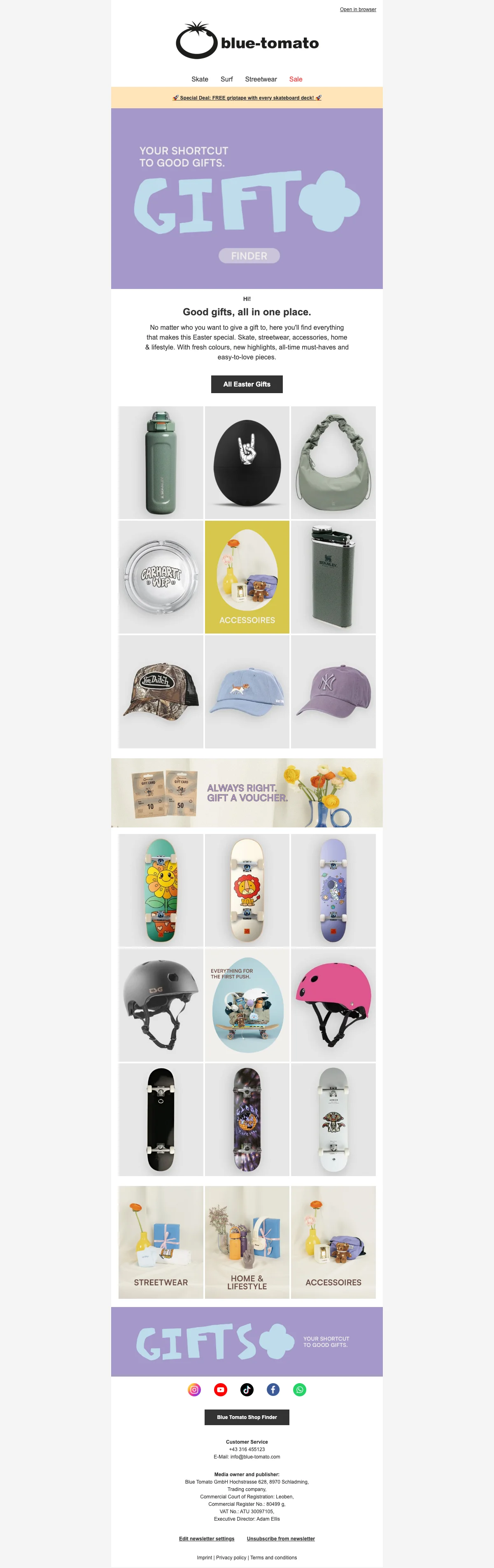
Task: Open the free griptape special deal link
Action: (x=247, y=98)
